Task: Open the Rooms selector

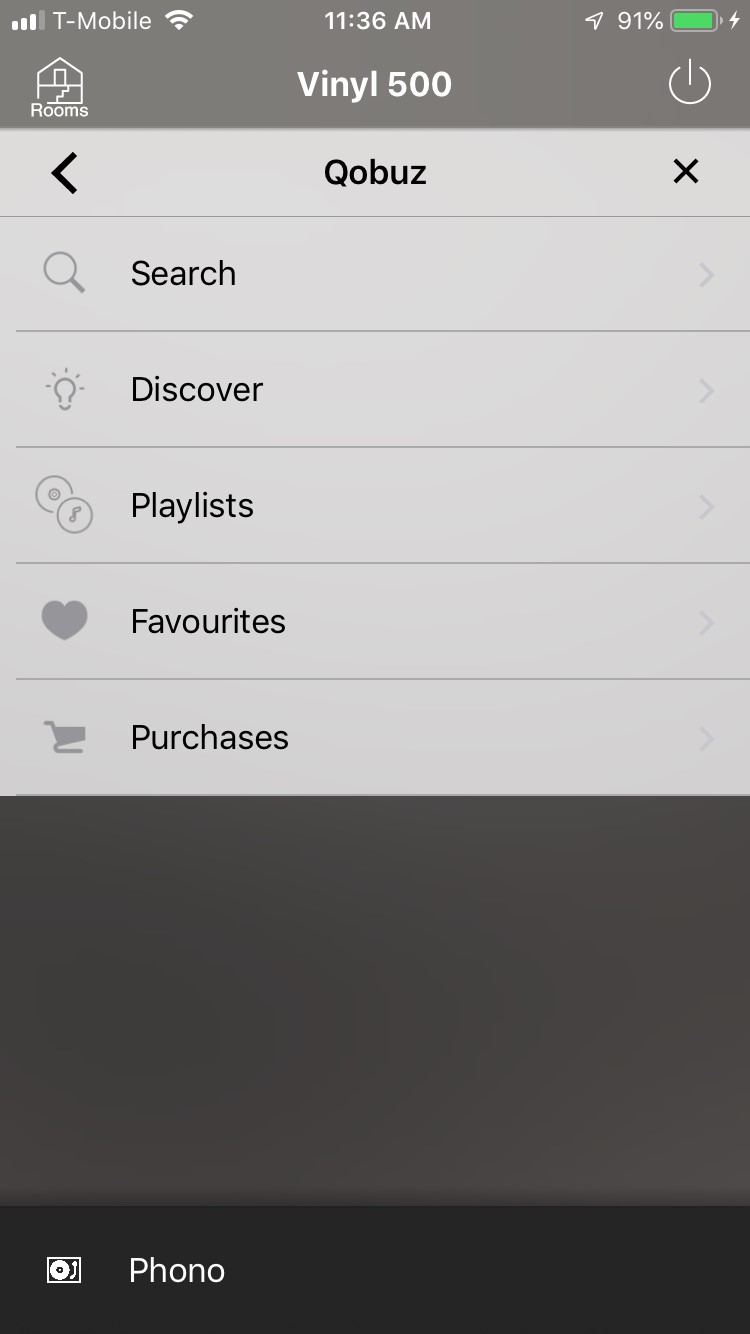Action: [59, 88]
